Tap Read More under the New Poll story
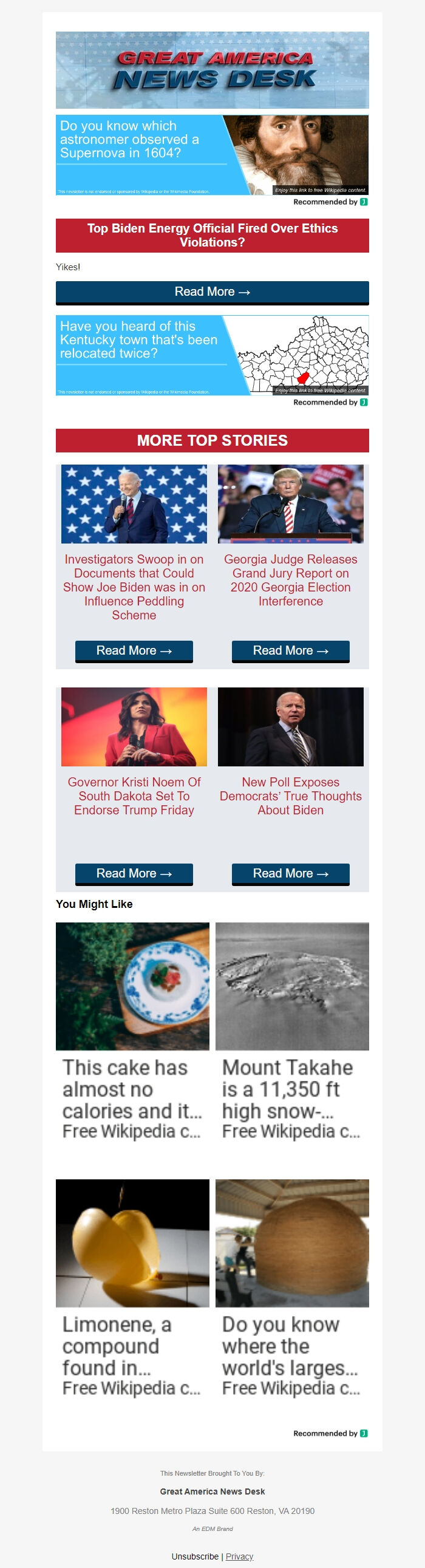The width and height of the screenshot is (425, 1568). (290, 873)
